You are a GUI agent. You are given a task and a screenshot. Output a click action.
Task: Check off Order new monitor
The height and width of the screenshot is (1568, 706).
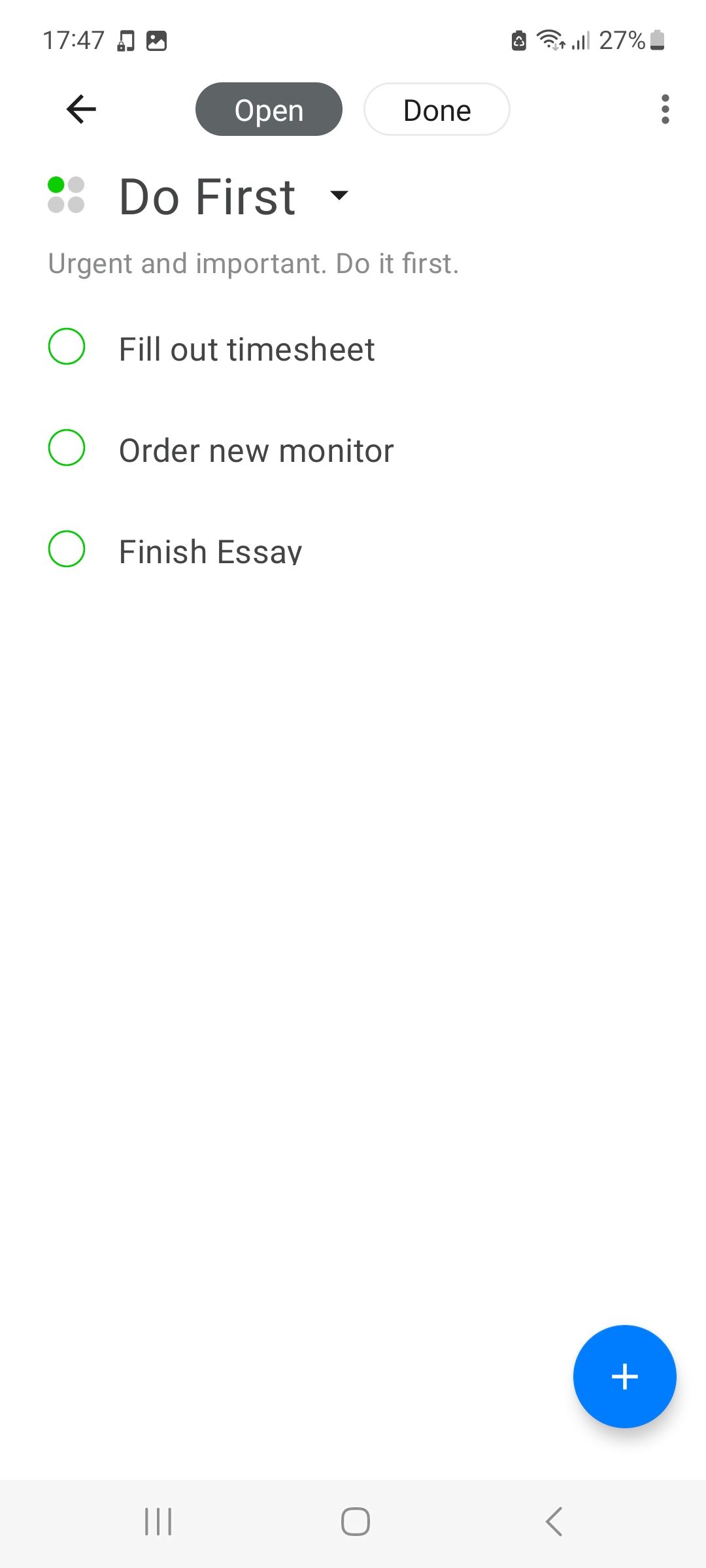click(67, 448)
